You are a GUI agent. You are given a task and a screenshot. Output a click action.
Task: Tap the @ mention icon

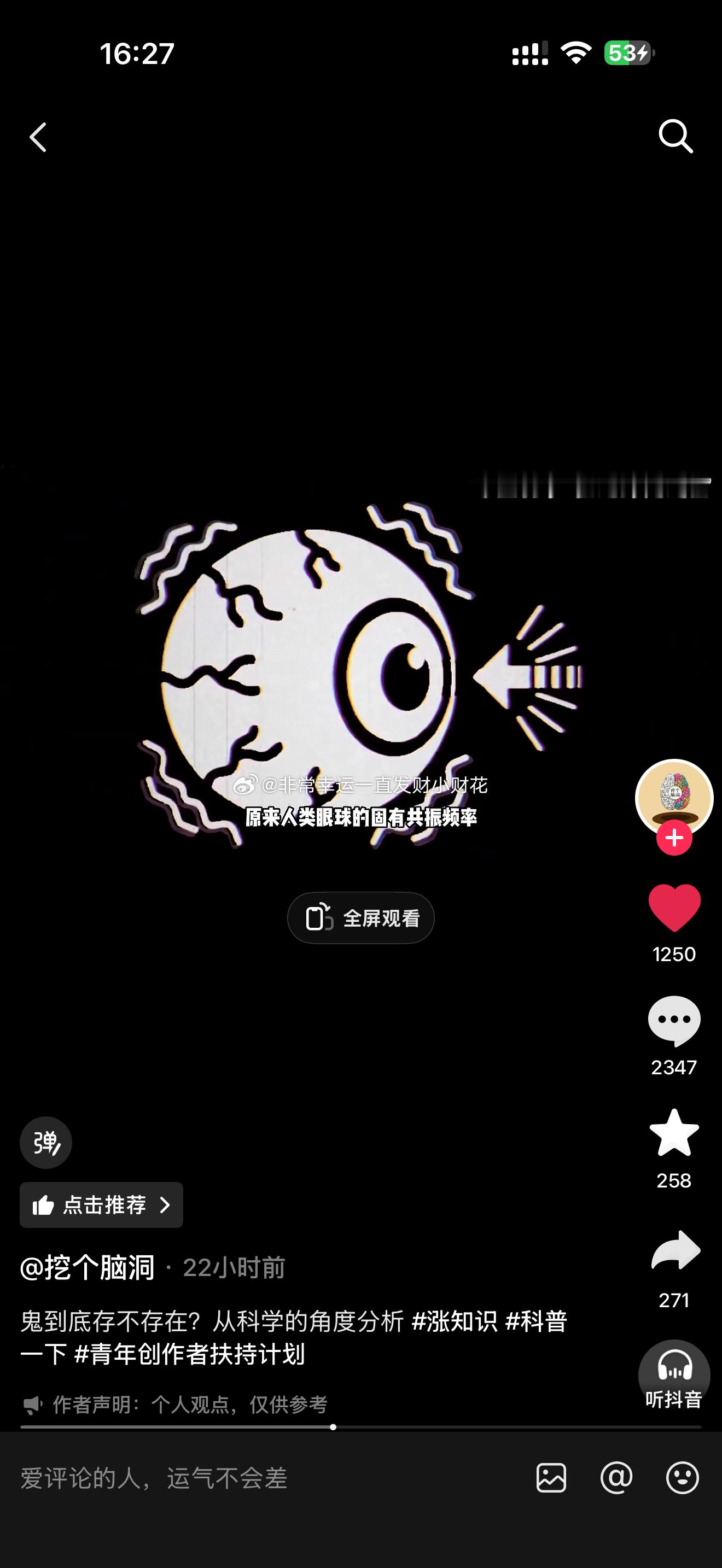[616, 1477]
